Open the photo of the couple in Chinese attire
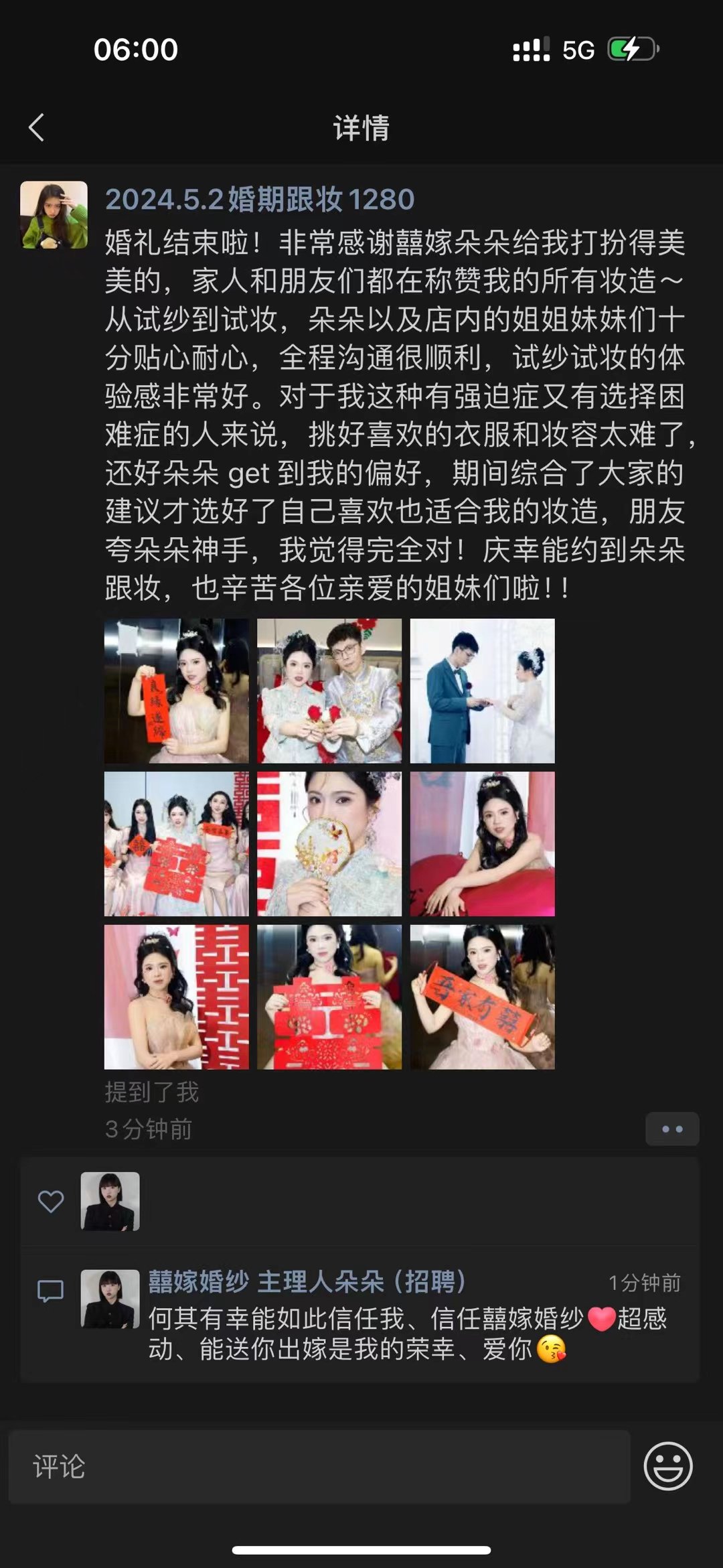The height and width of the screenshot is (1568, 723). [x=329, y=691]
